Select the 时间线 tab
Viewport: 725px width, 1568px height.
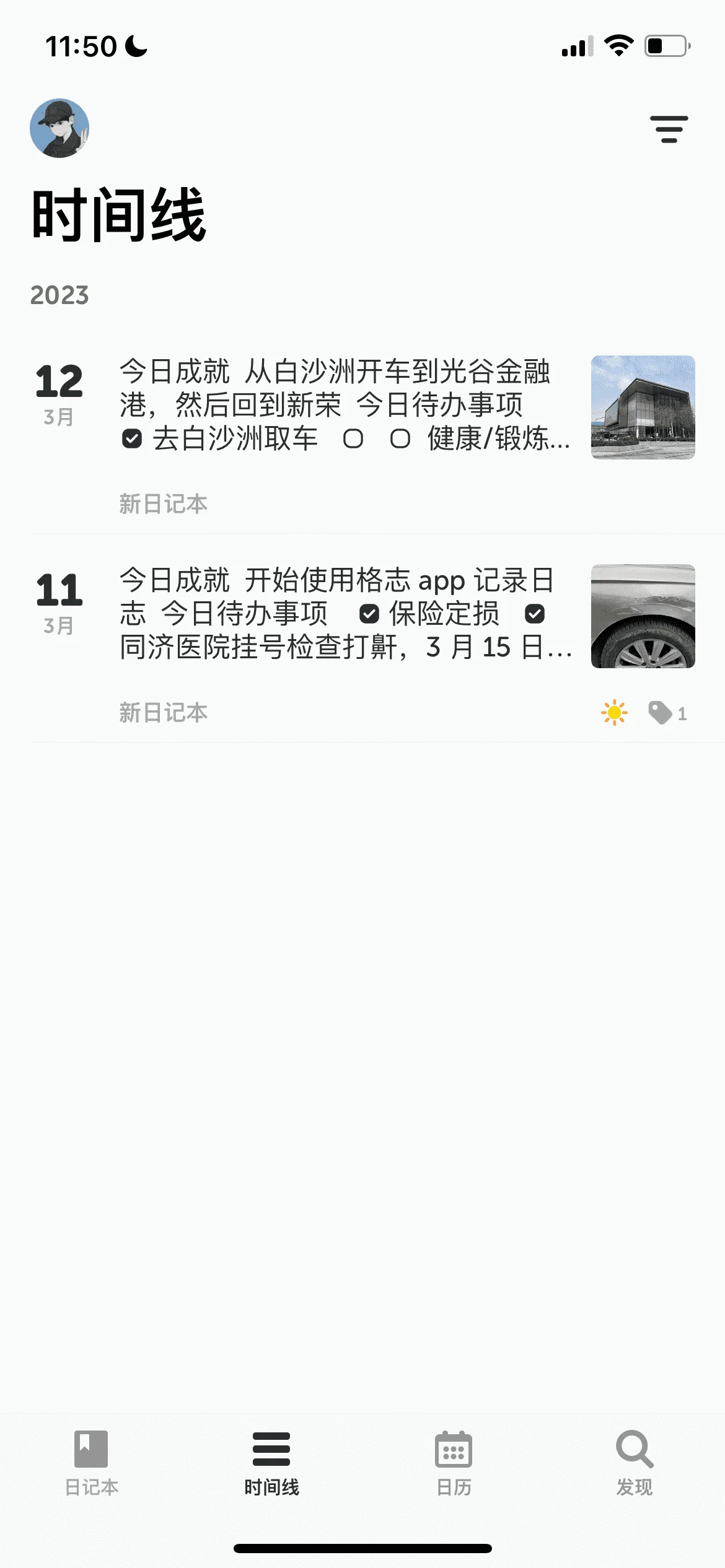click(271, 1464)
